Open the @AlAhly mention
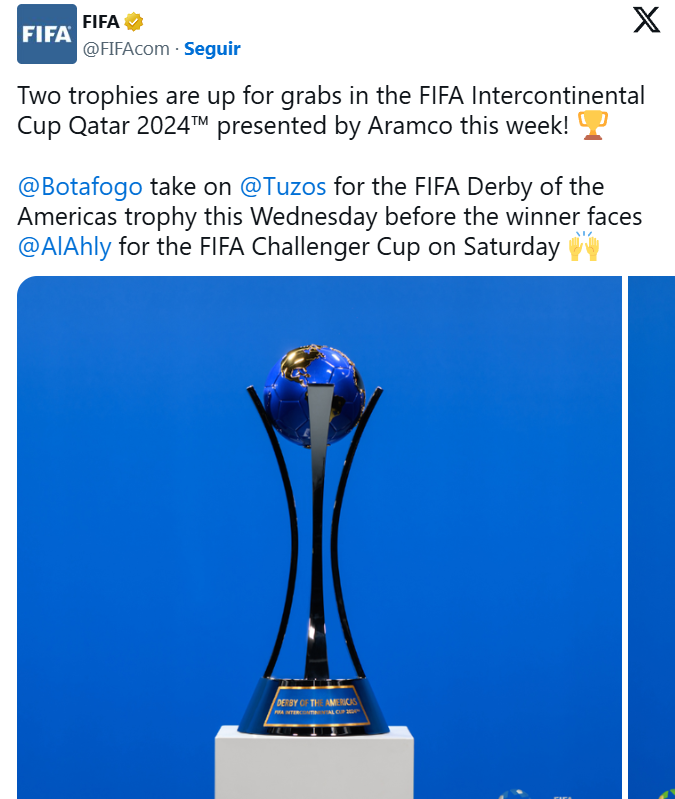Screen dimensions: 675x799 click(65, 247)
